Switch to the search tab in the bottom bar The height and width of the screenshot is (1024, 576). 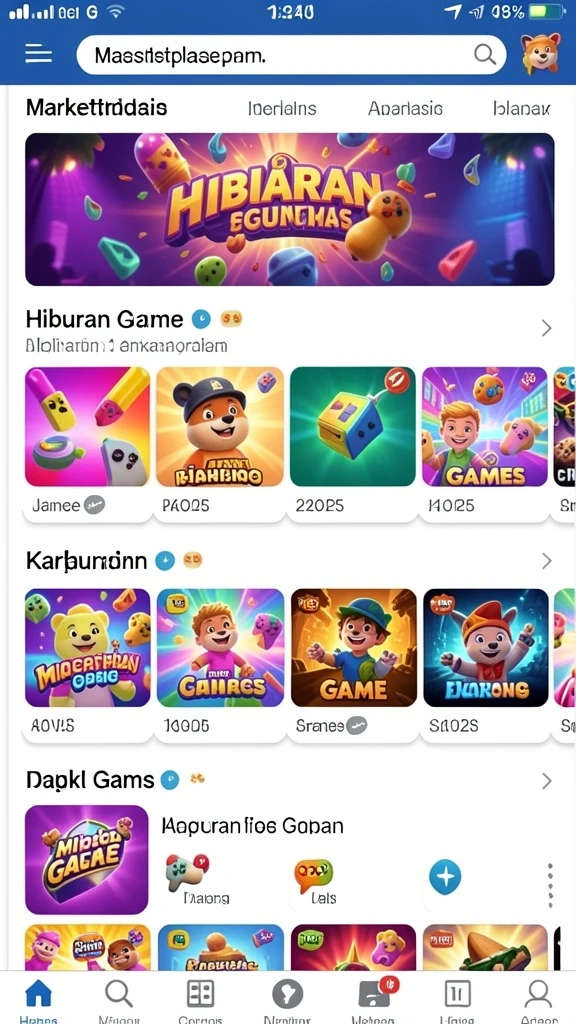coord(119,1000)
